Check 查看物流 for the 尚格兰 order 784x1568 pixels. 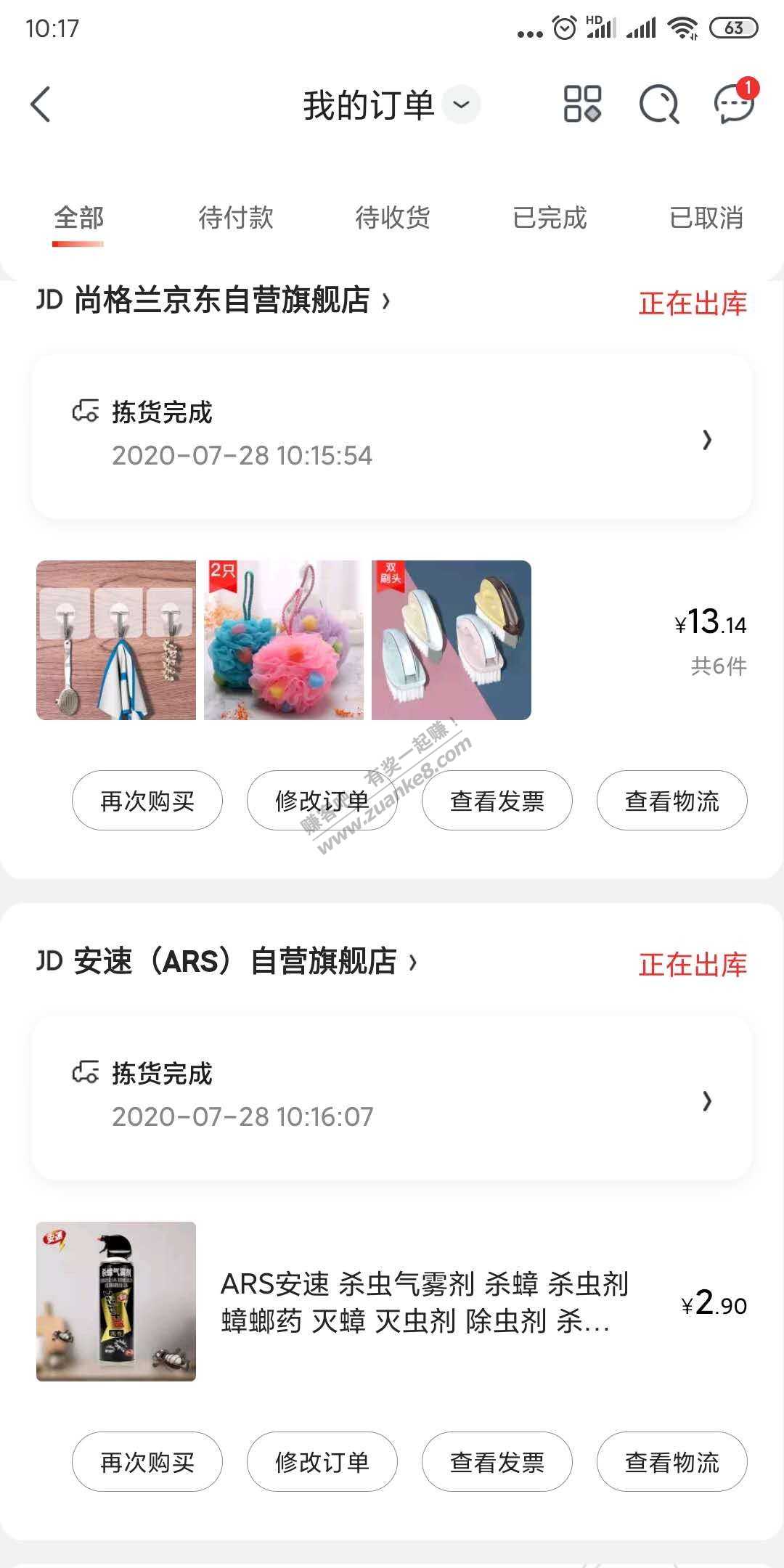click(671, 801)
